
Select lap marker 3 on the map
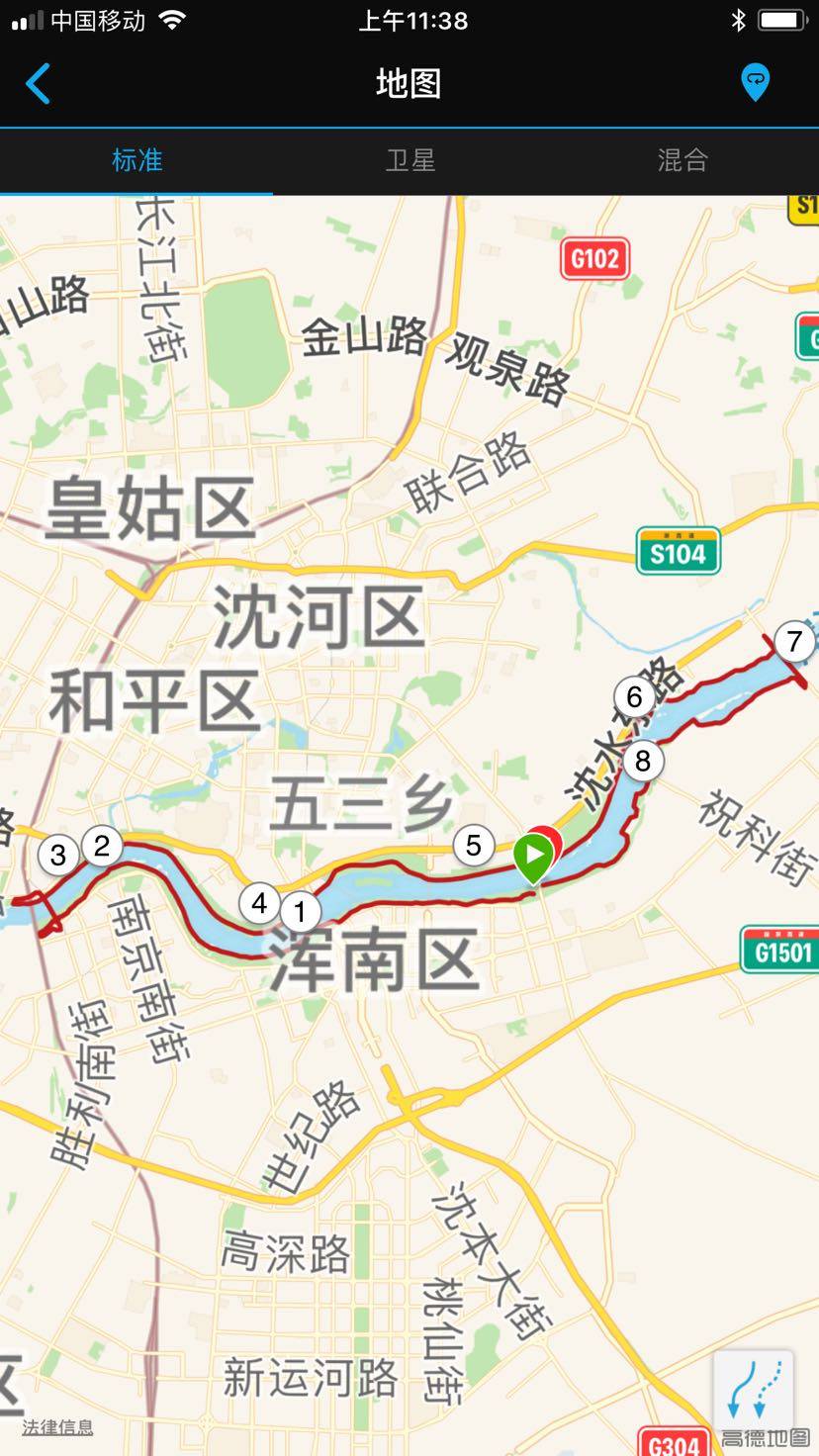tap(58, 855)
